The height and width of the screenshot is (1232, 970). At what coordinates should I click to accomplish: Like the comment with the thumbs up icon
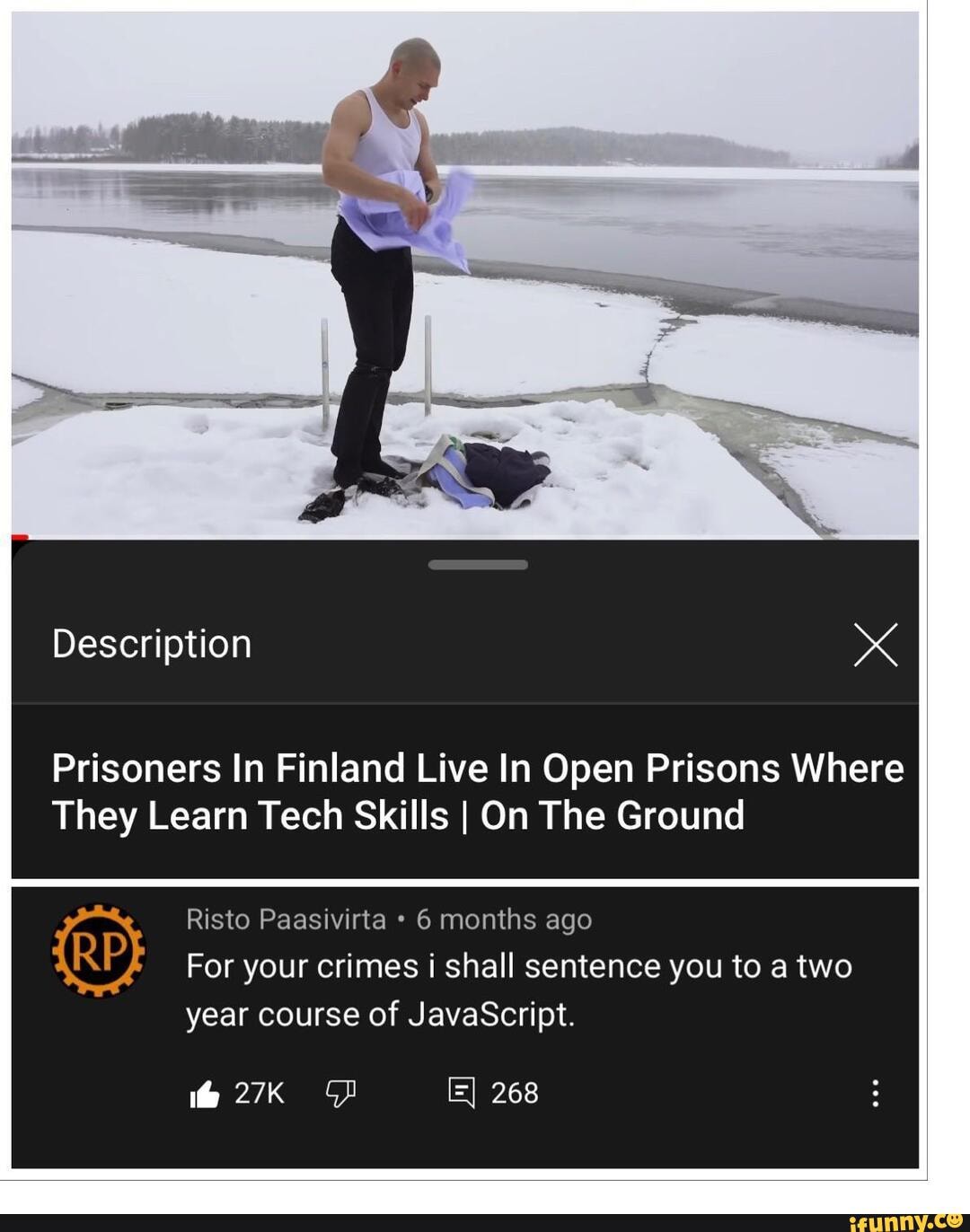coord(207,1092)
